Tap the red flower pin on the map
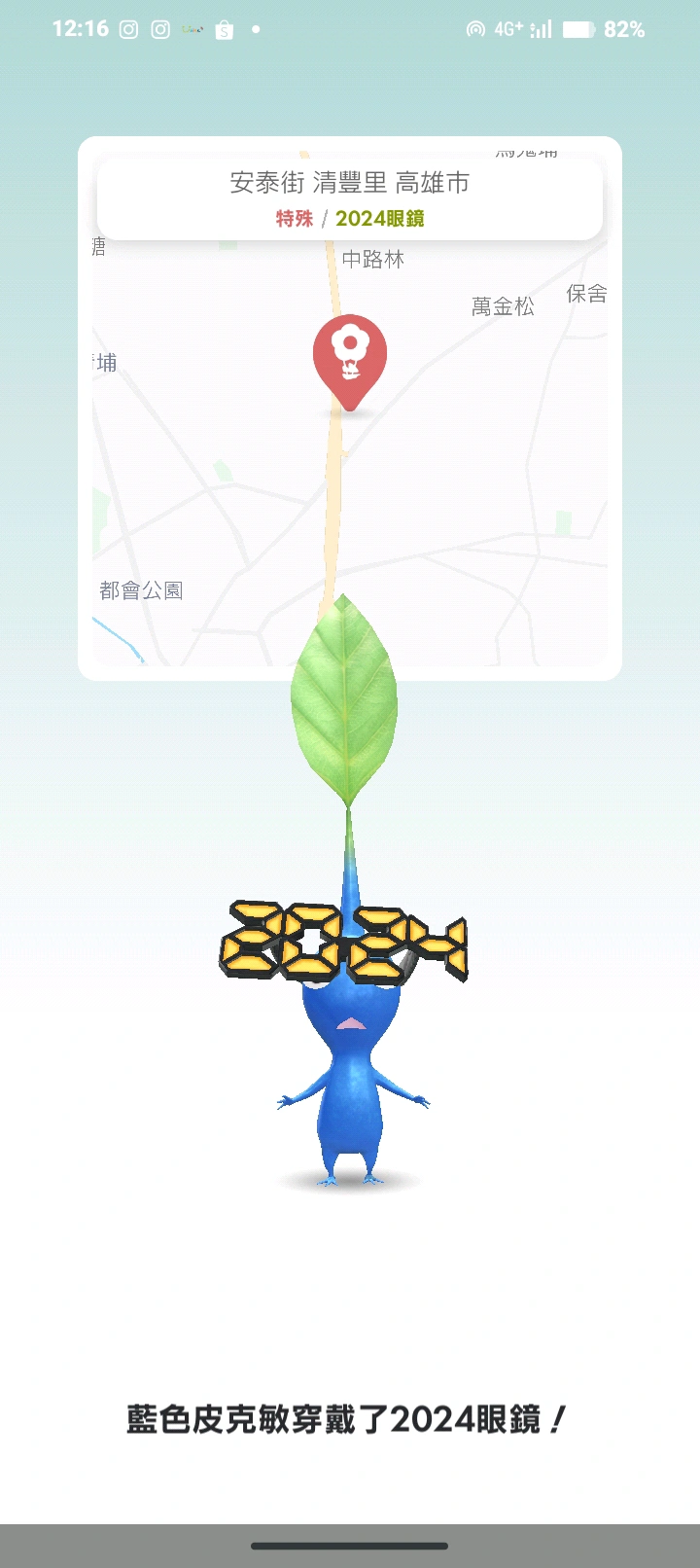Image resolution: width=700 pixels, height=1568 pixels. click(x=350, y=356)
